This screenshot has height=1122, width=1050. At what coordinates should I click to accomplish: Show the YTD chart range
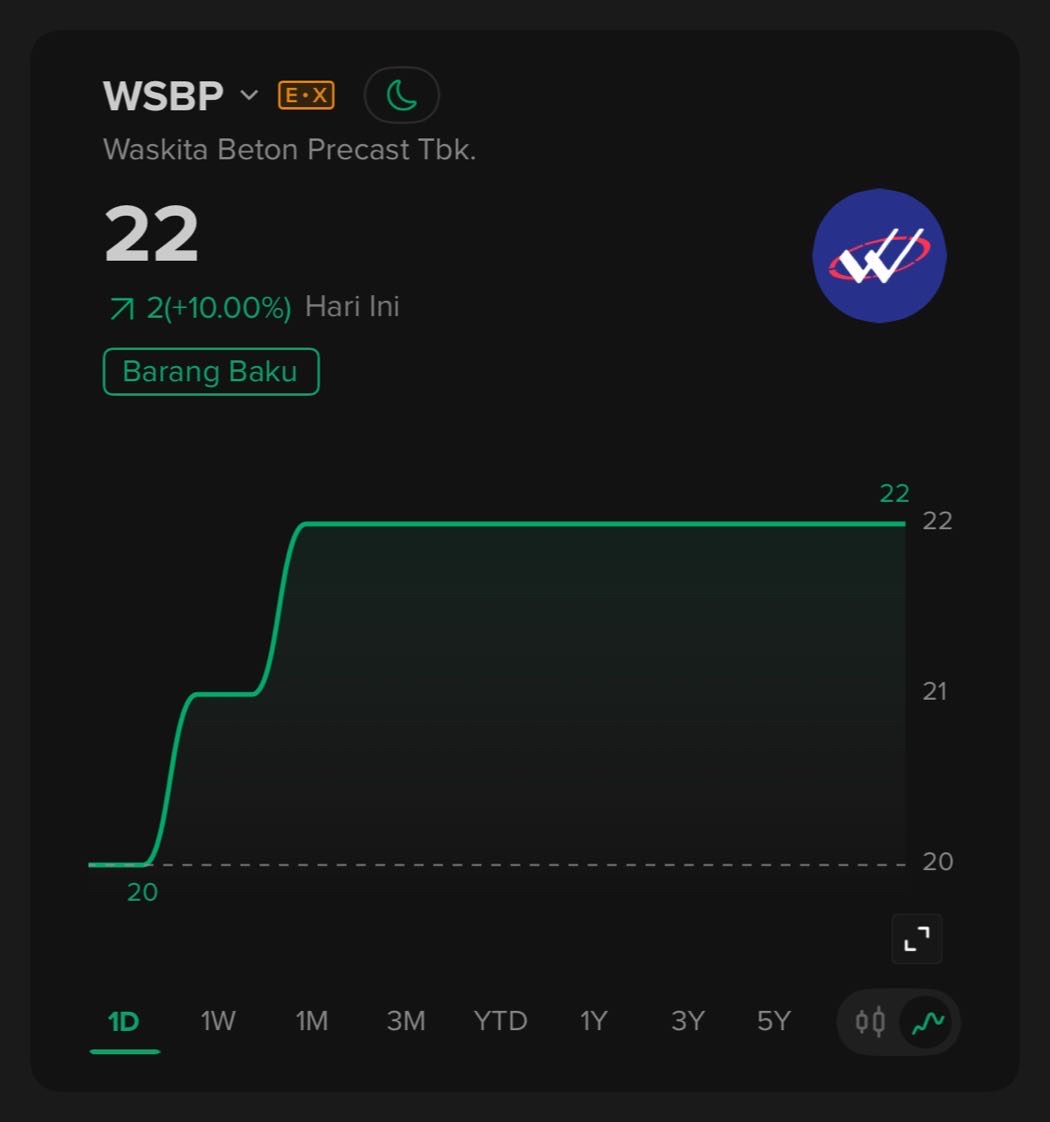500,1021
